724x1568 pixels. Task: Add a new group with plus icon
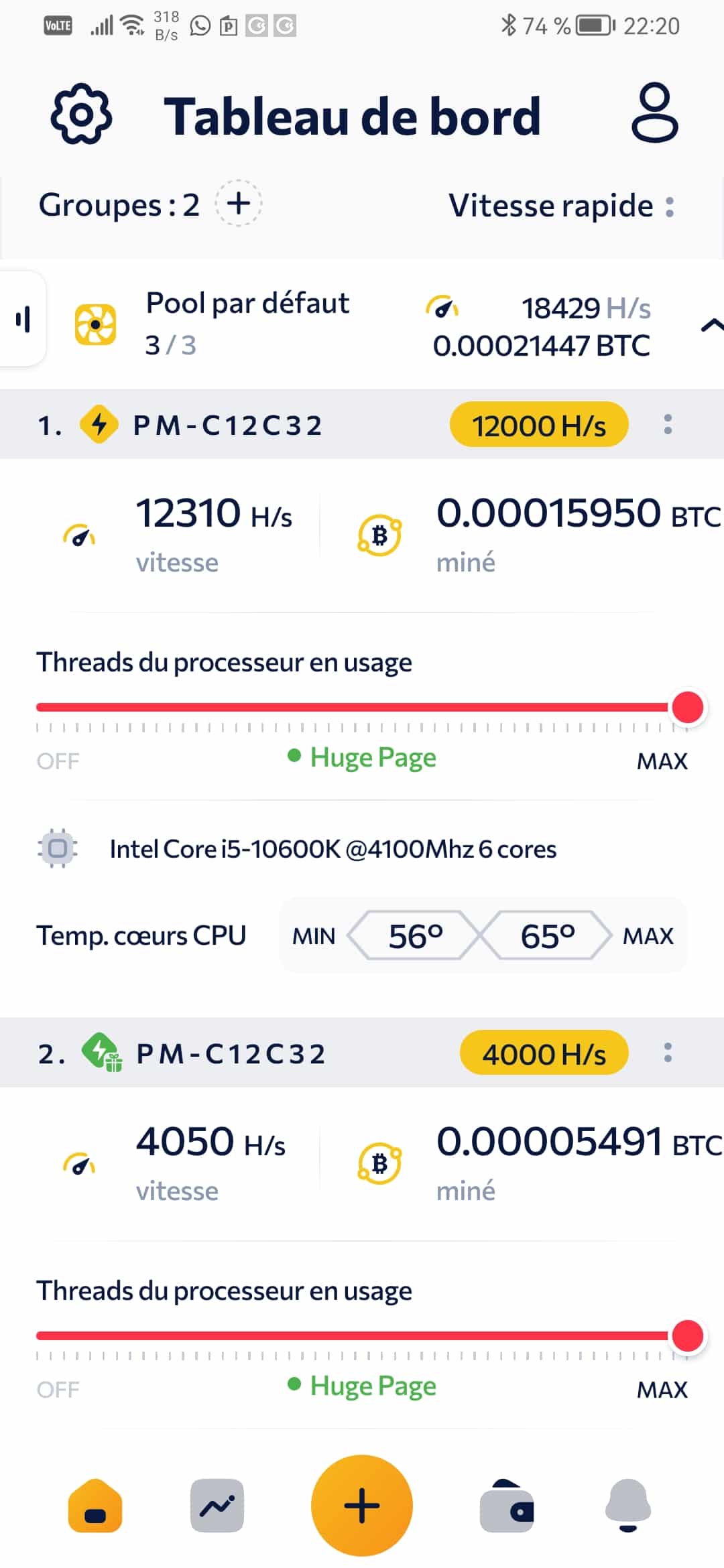[x=239, y=203]
